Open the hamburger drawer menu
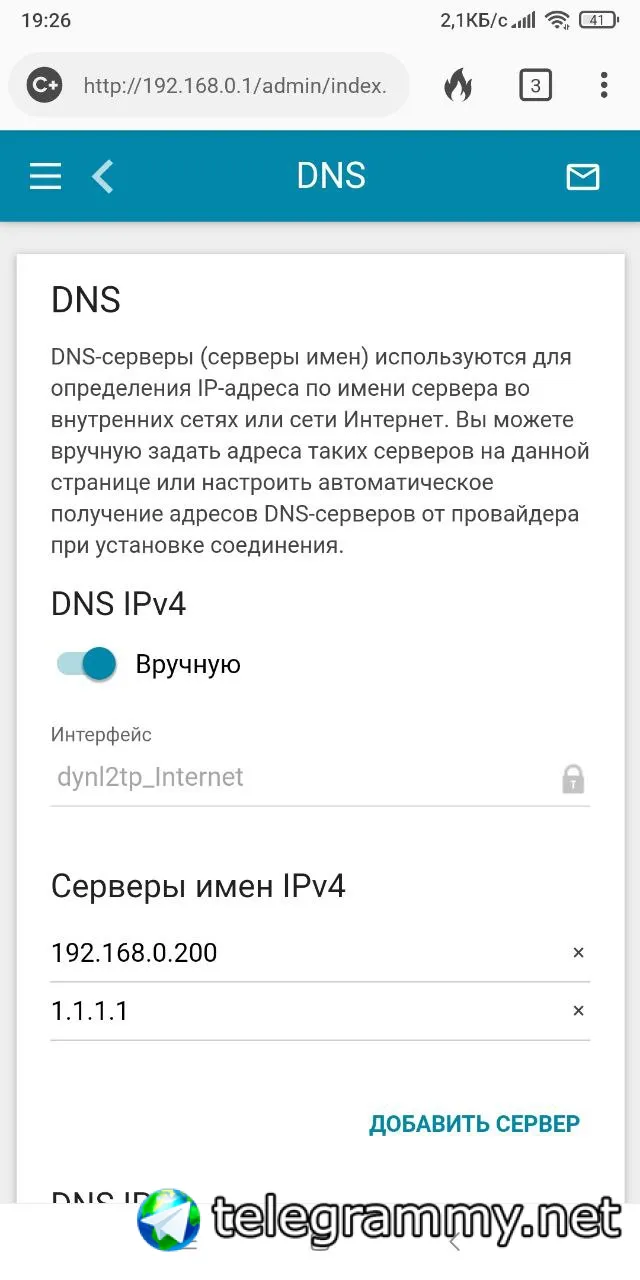The width and height of the screenshot is (640, 1280). (45, 176)
